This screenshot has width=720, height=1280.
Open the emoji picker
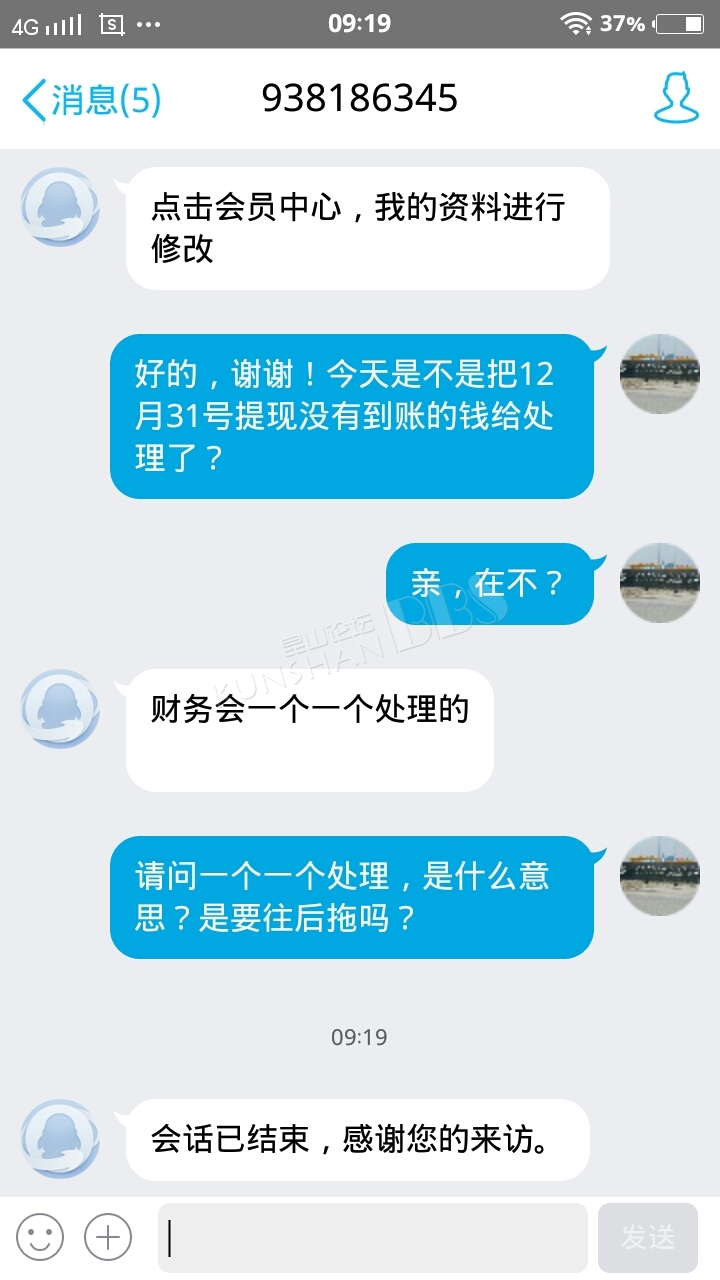tap(40, 1238)
